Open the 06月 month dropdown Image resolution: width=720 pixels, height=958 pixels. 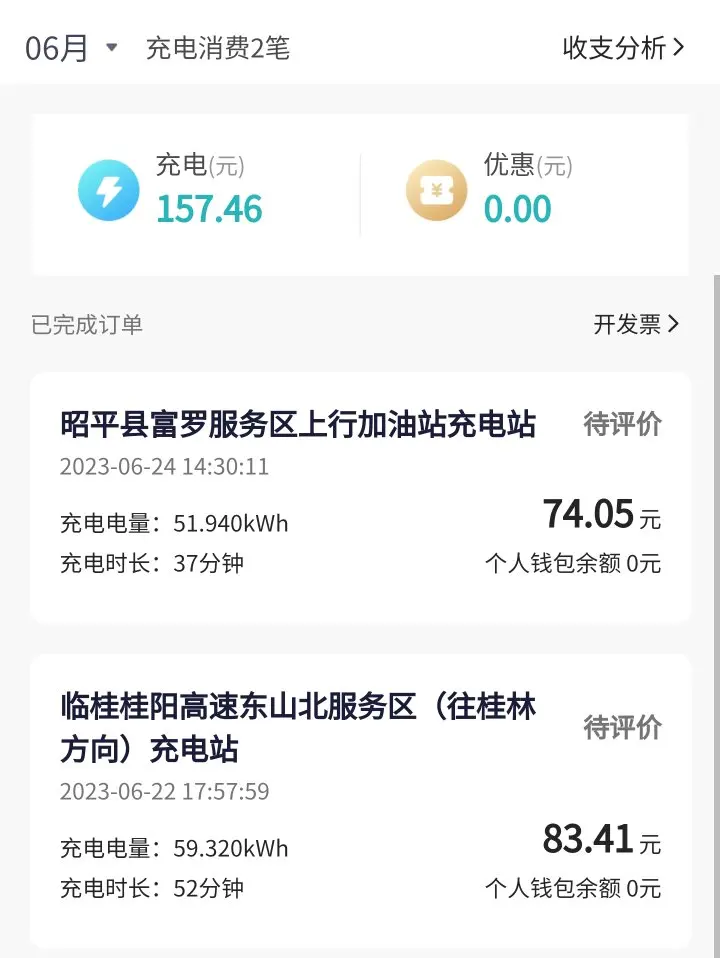[71, 48]
